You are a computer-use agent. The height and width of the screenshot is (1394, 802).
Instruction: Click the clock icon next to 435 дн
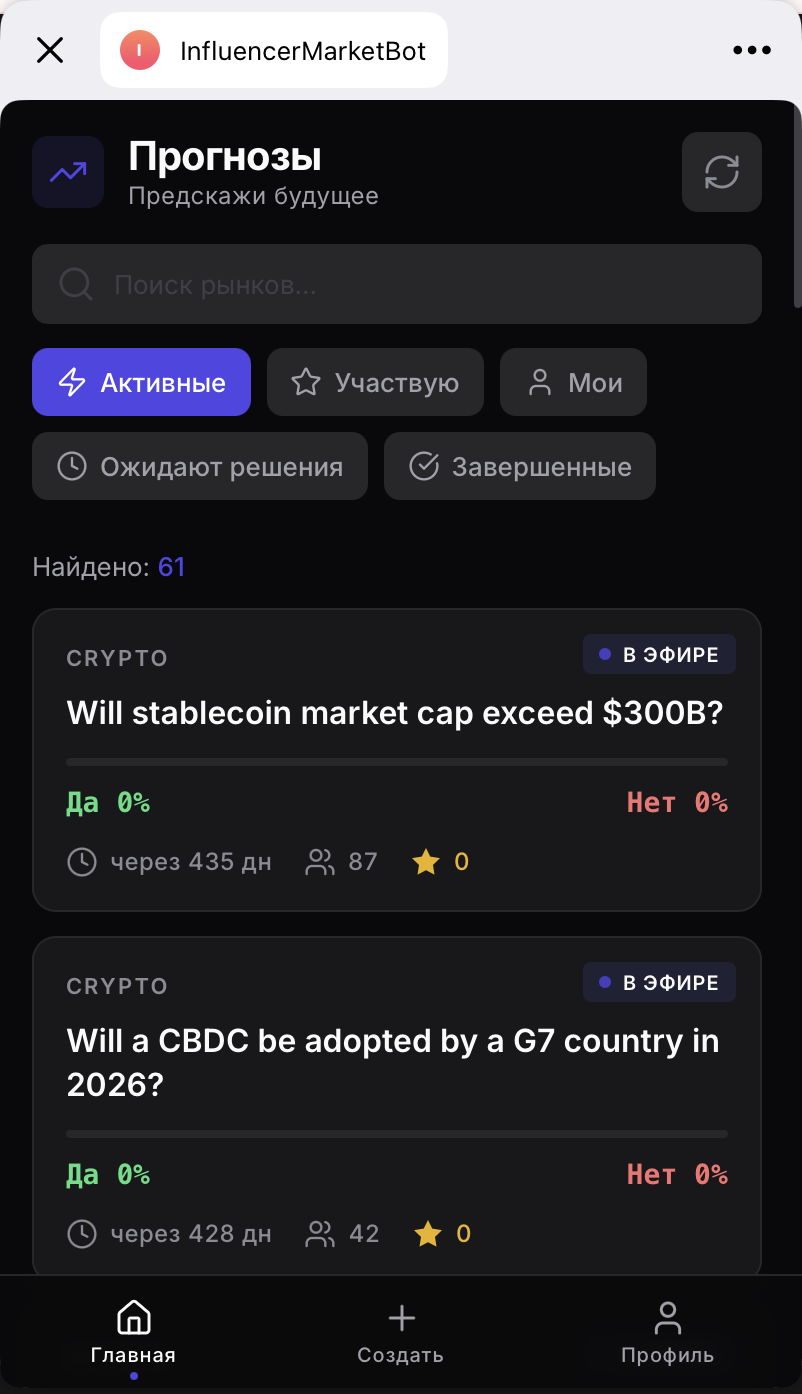pyautogui.click(x=81, y=861)
